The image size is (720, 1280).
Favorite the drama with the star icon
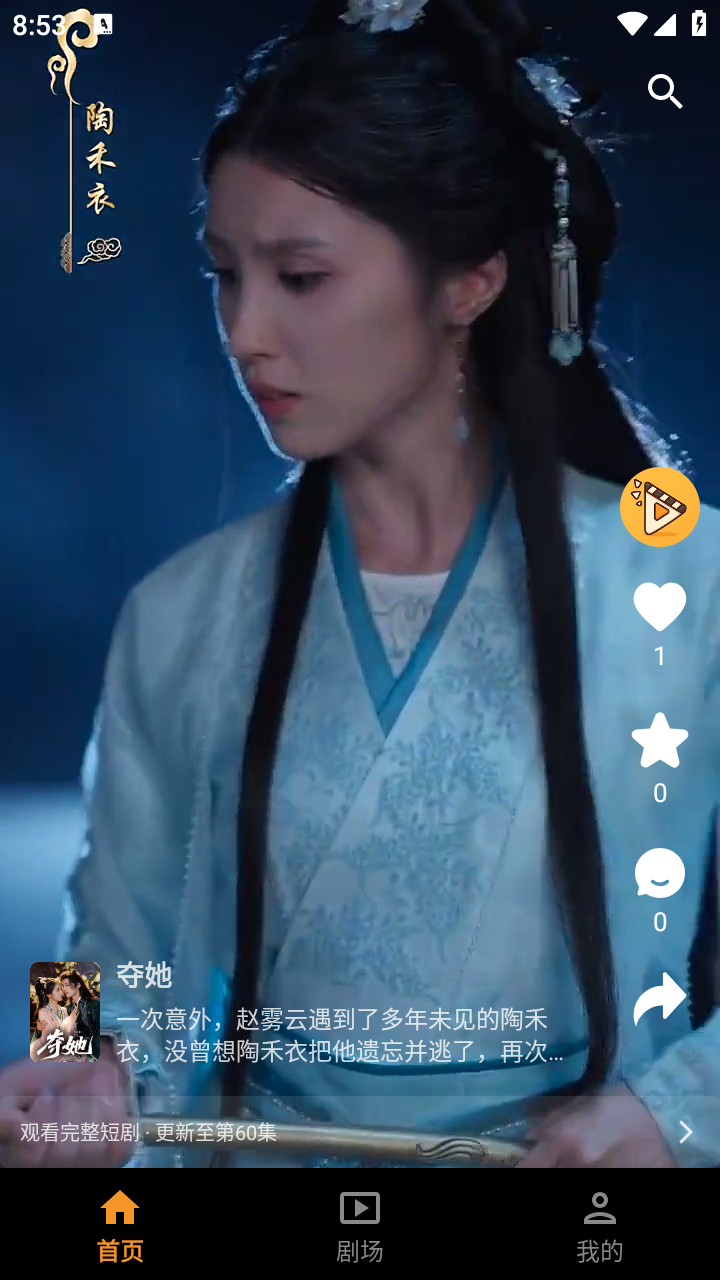659,741
